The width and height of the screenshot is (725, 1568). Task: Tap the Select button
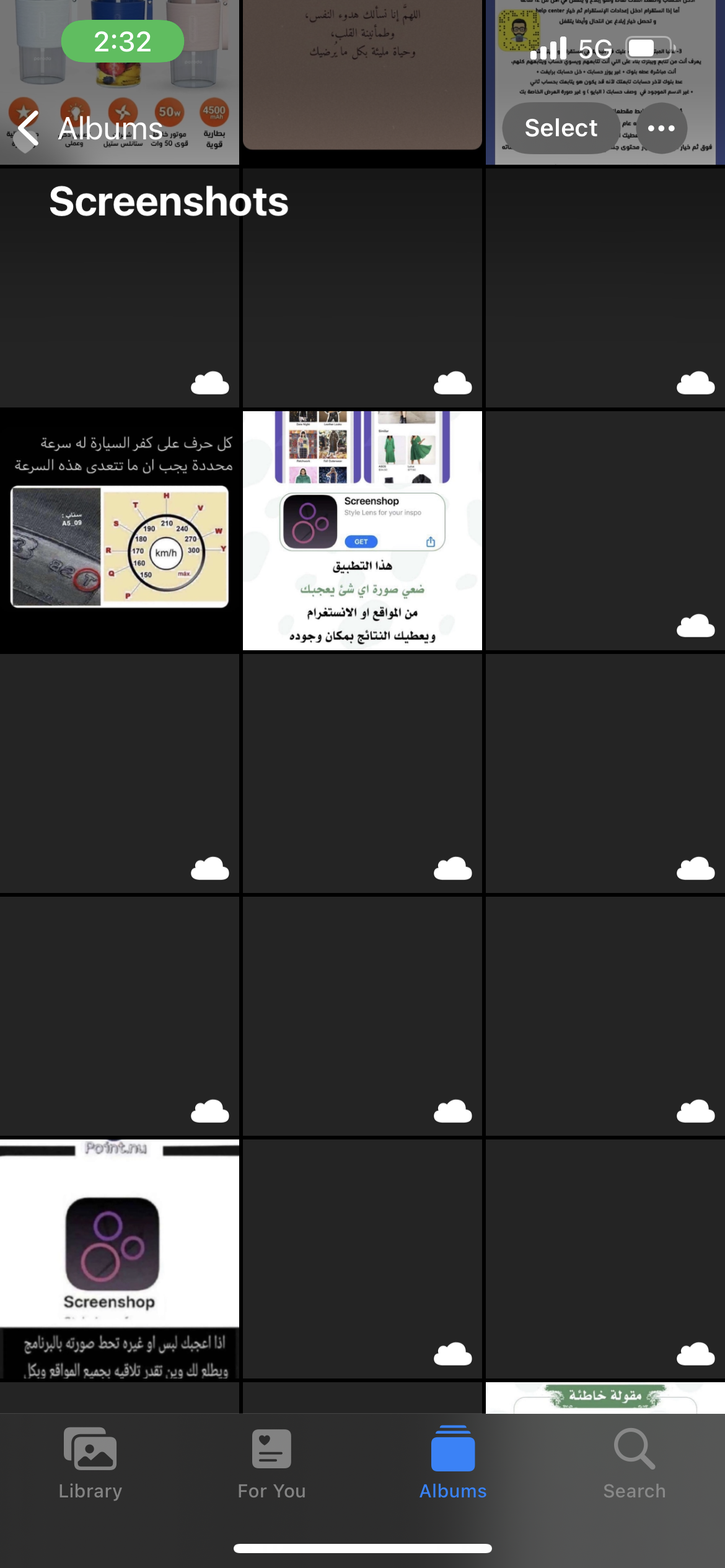(x=561, y=128)
